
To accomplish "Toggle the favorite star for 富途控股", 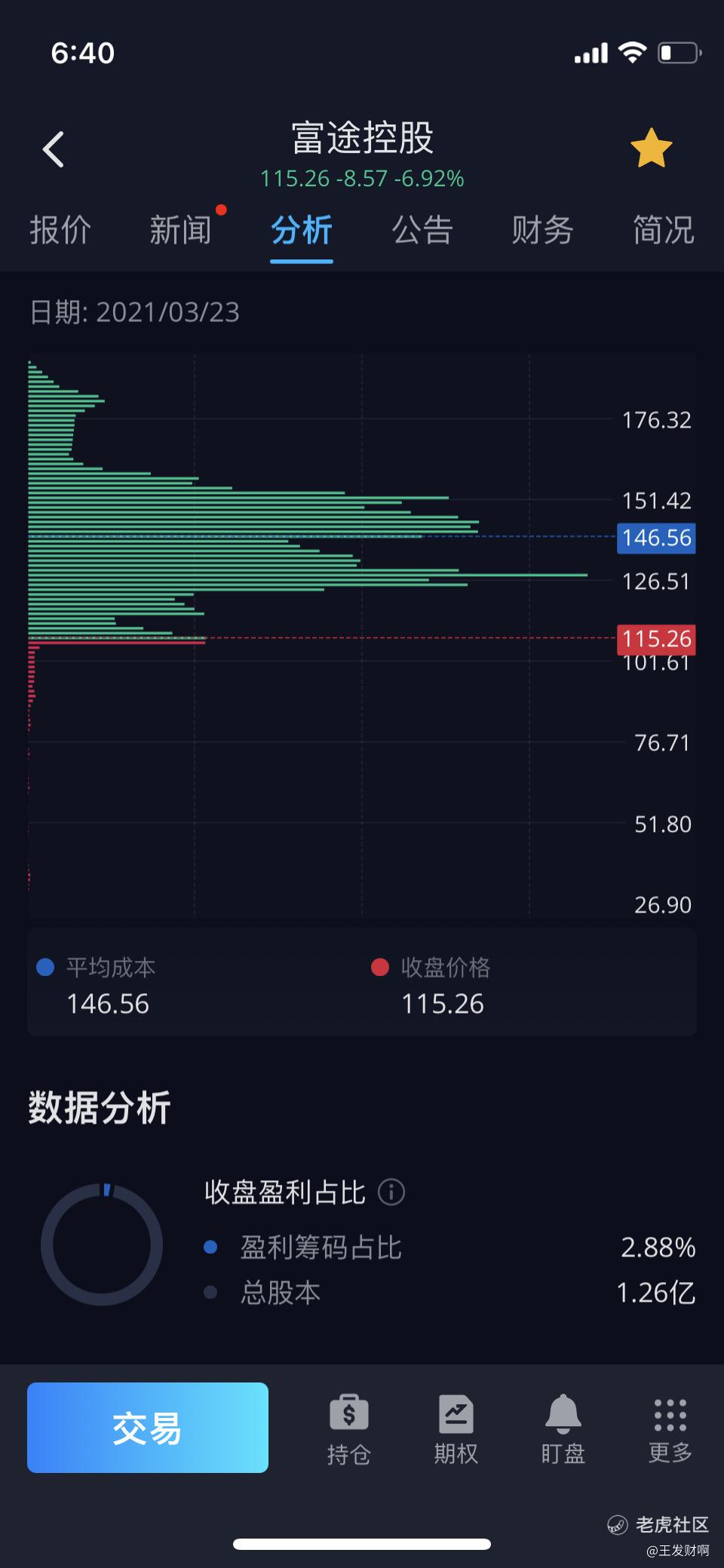I will tap(651, 148).
